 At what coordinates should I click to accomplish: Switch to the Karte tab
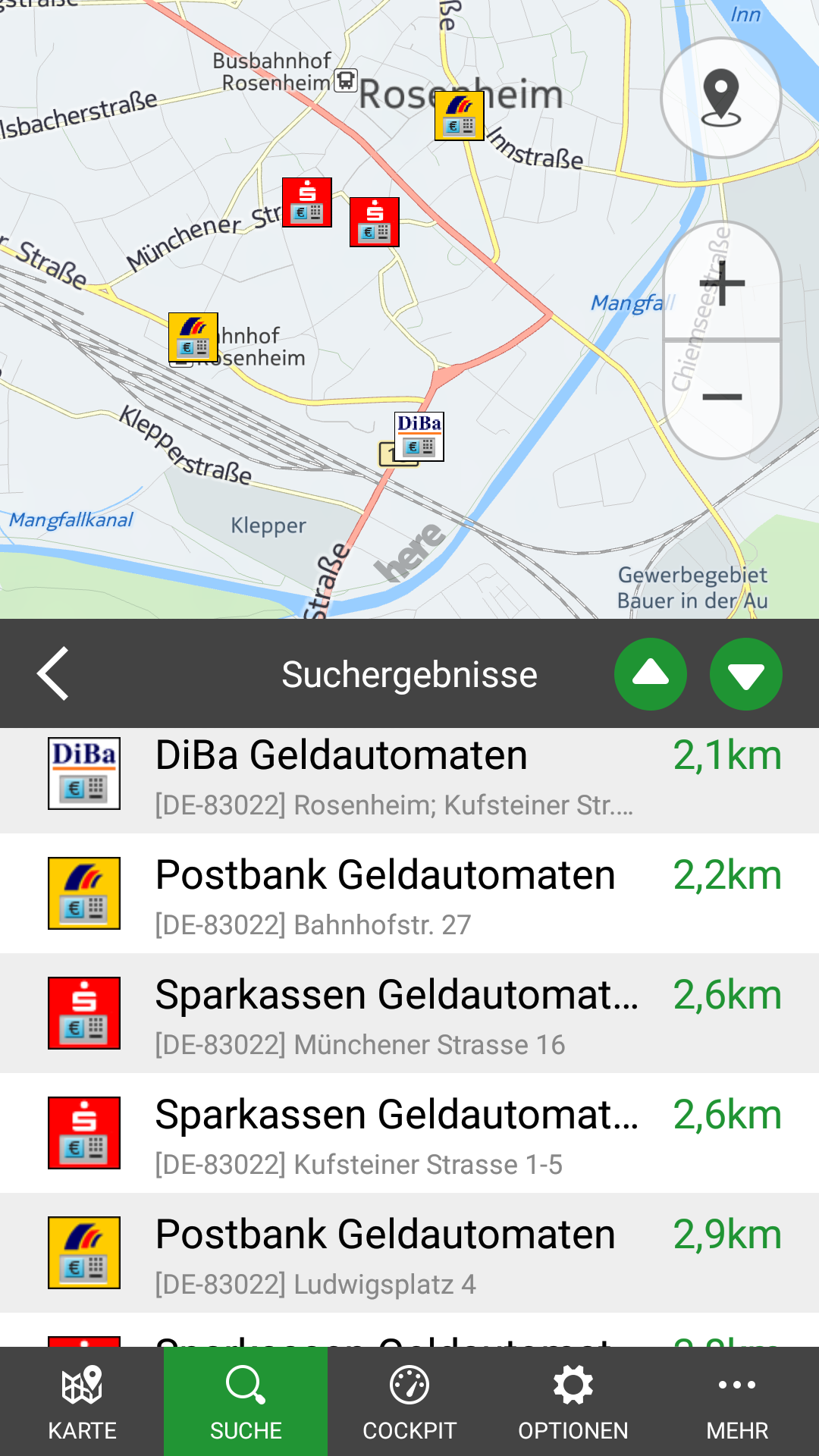(82, 1401)
